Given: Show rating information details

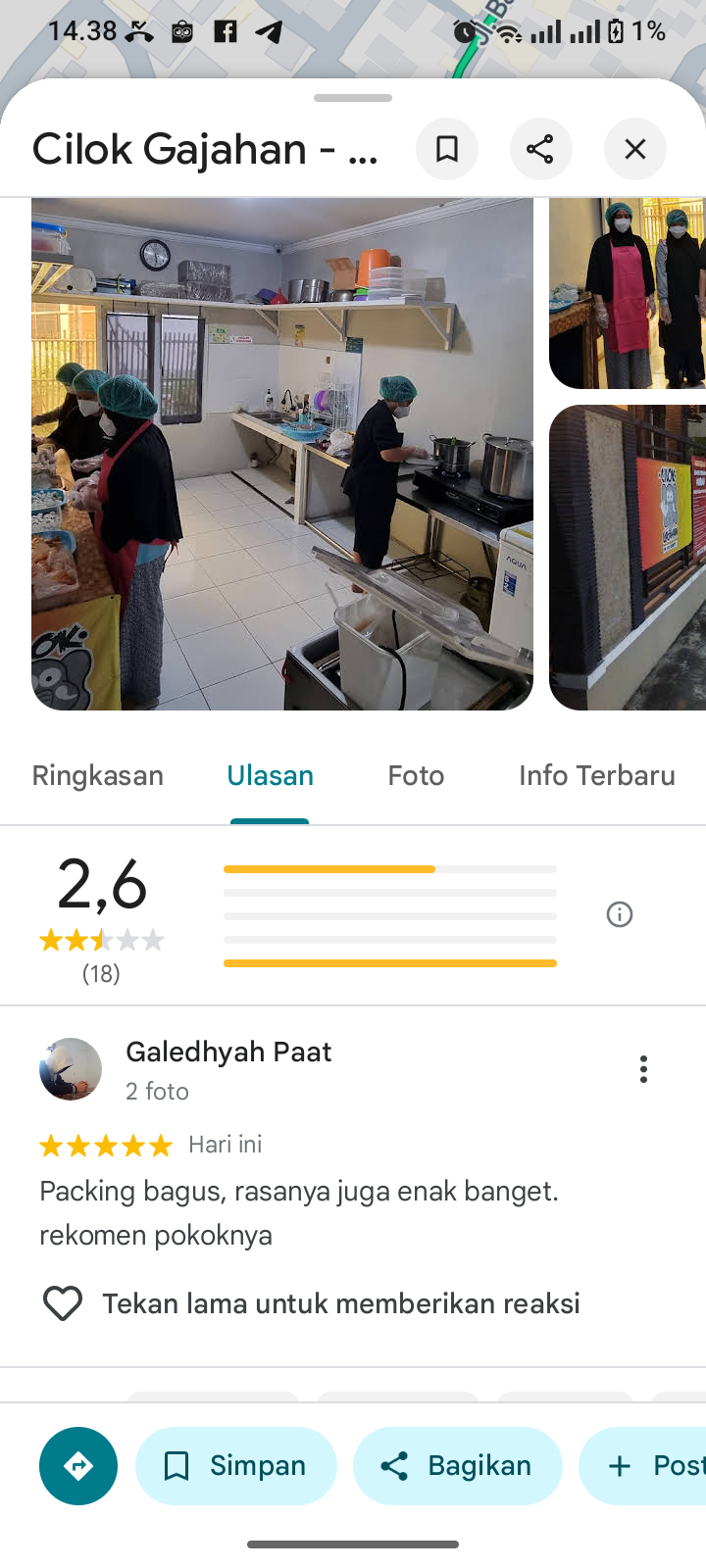Looking at the screenshot, I should tap(620, 914).
